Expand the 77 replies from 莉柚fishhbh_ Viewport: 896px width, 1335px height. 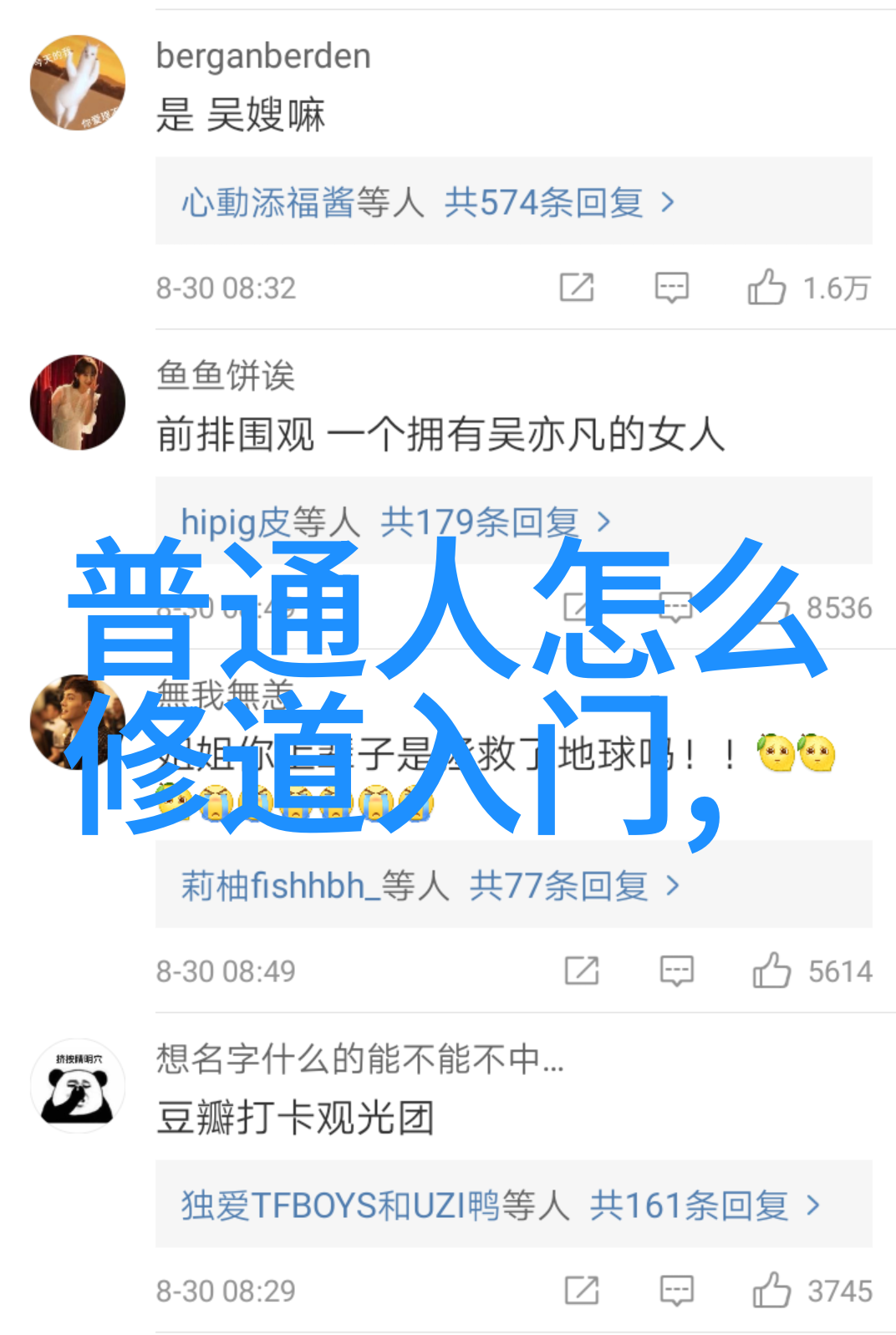[x=430, y=885]
